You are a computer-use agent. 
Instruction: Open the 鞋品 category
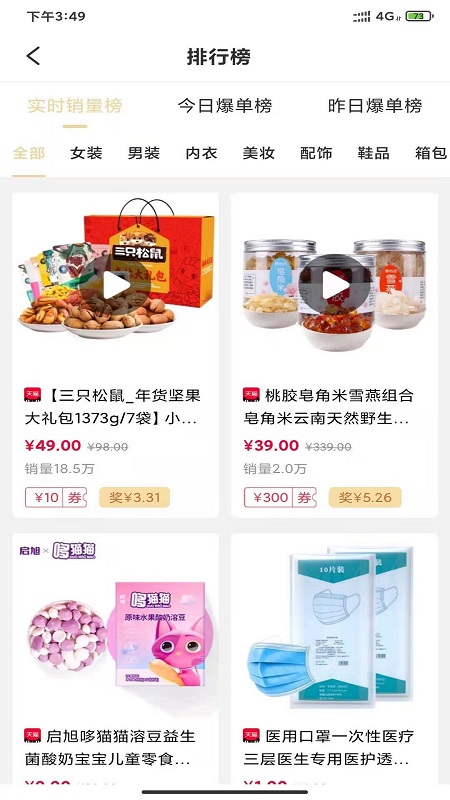point(373,153)
